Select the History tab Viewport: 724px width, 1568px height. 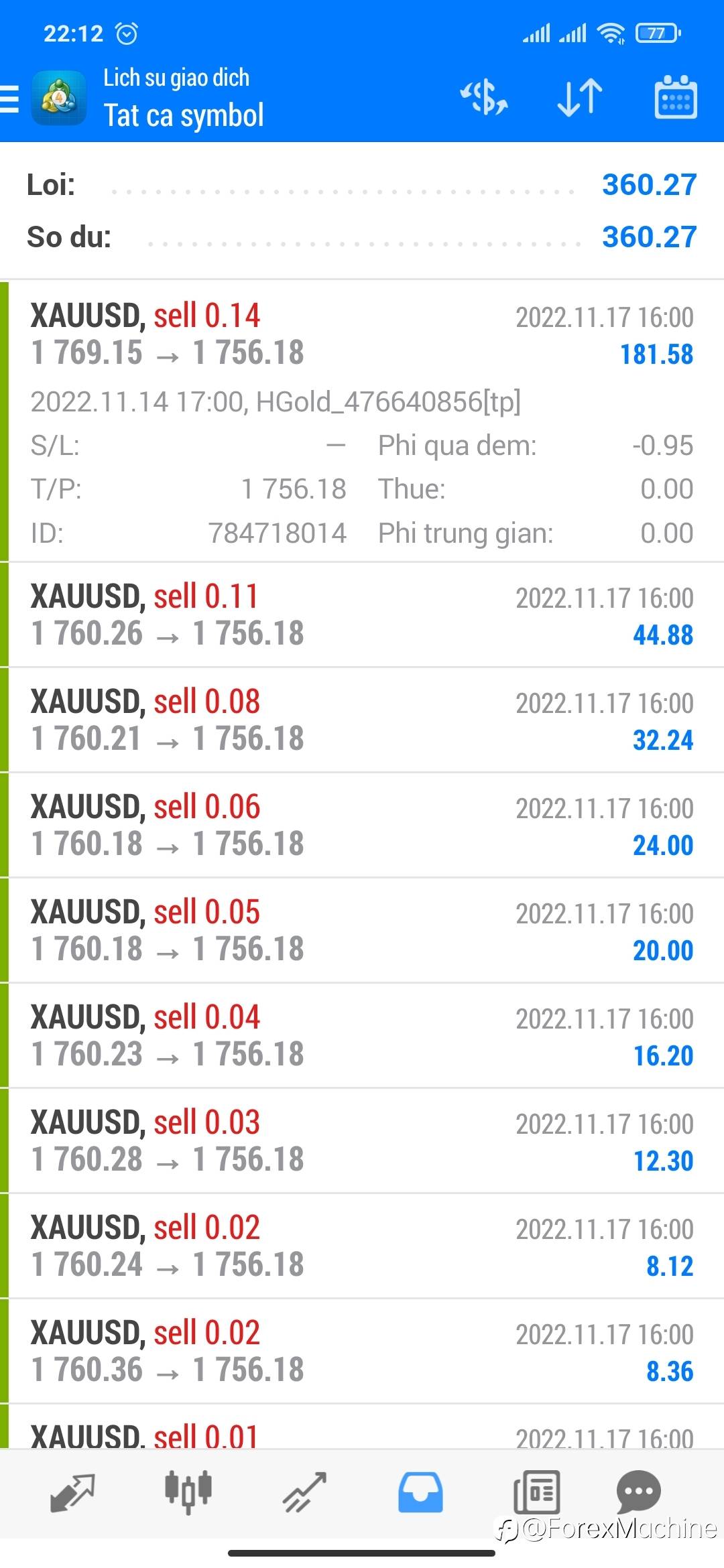click(420, 1493)
